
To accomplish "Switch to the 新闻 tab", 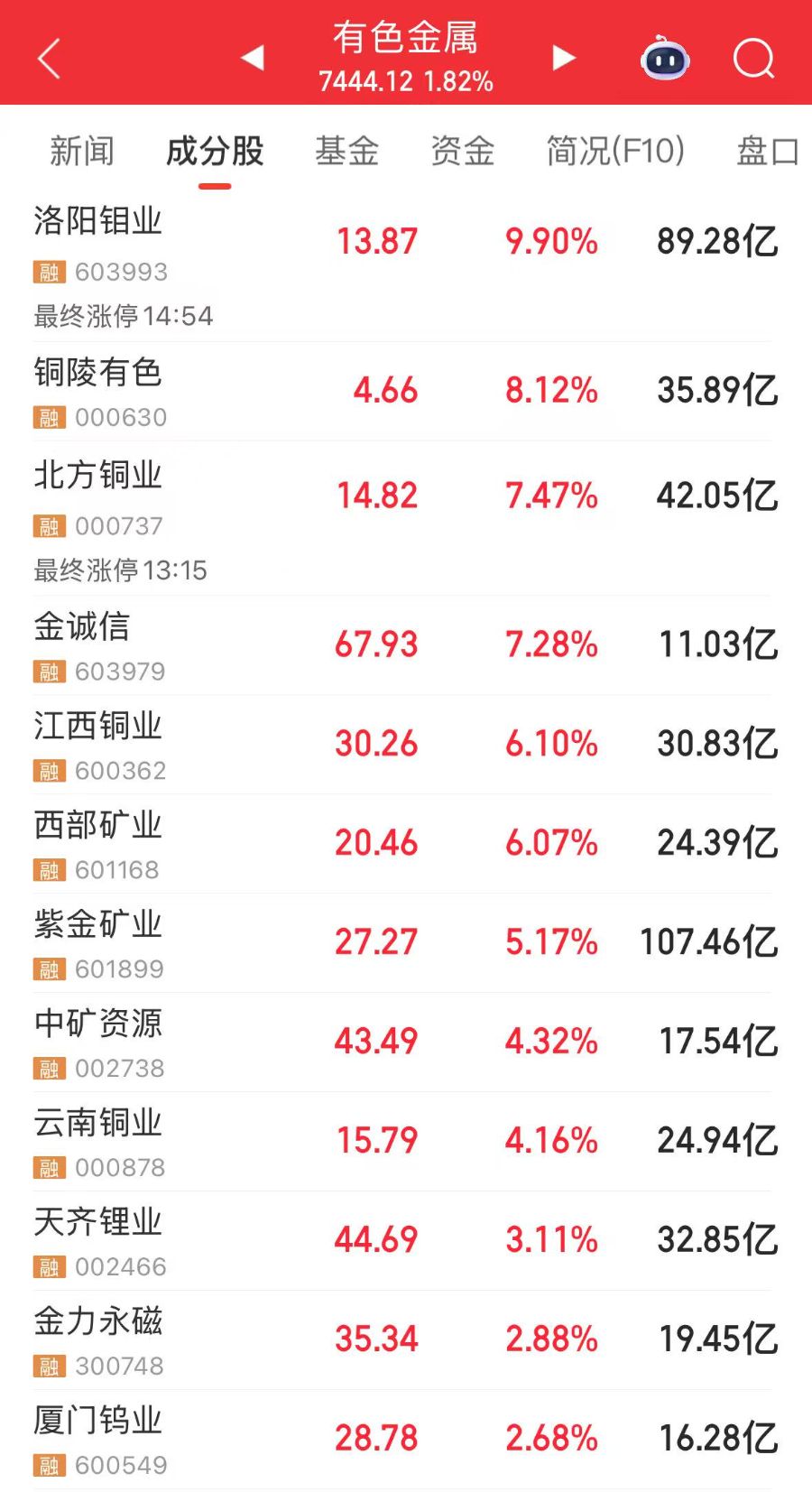I will [x=82, y=151].
